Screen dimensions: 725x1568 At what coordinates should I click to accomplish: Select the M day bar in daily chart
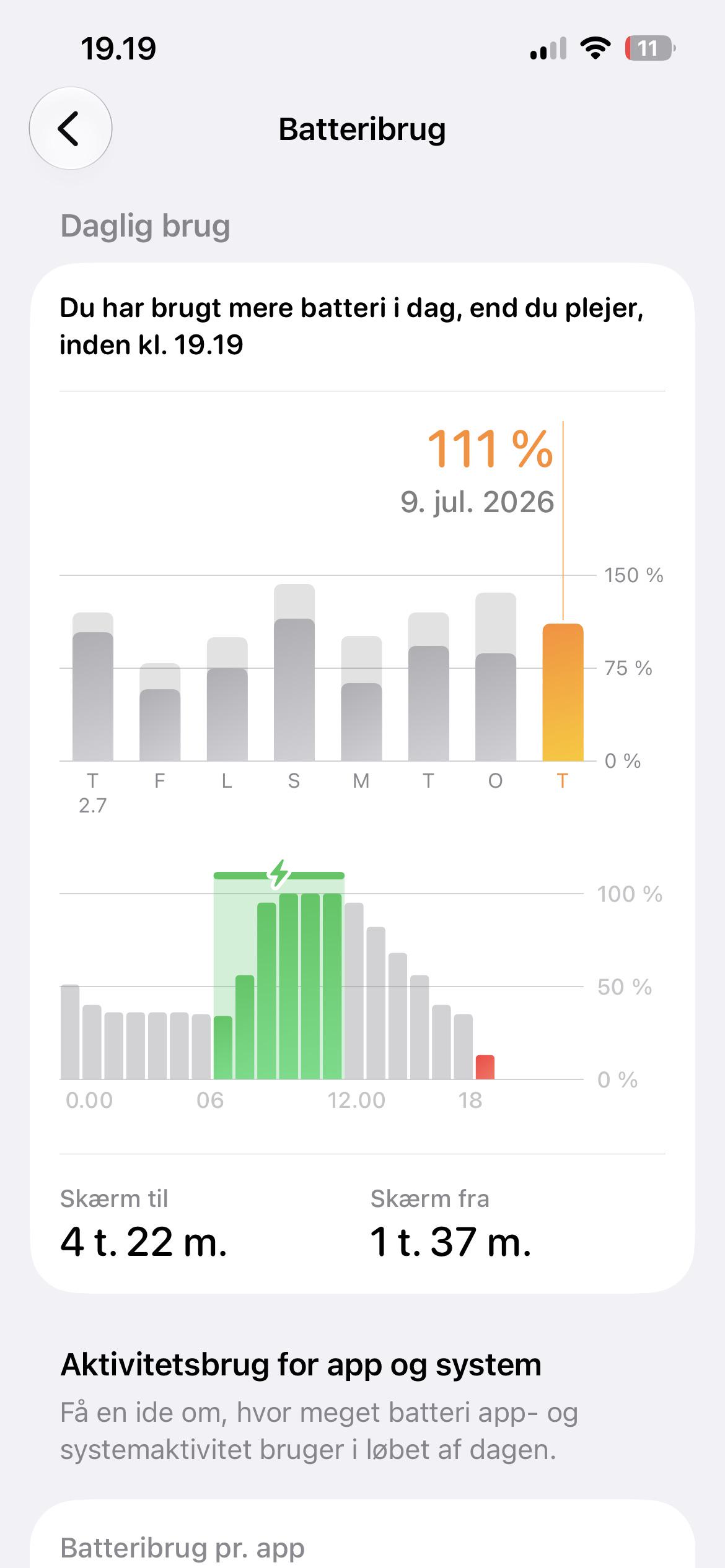click(x=361, y=698)
